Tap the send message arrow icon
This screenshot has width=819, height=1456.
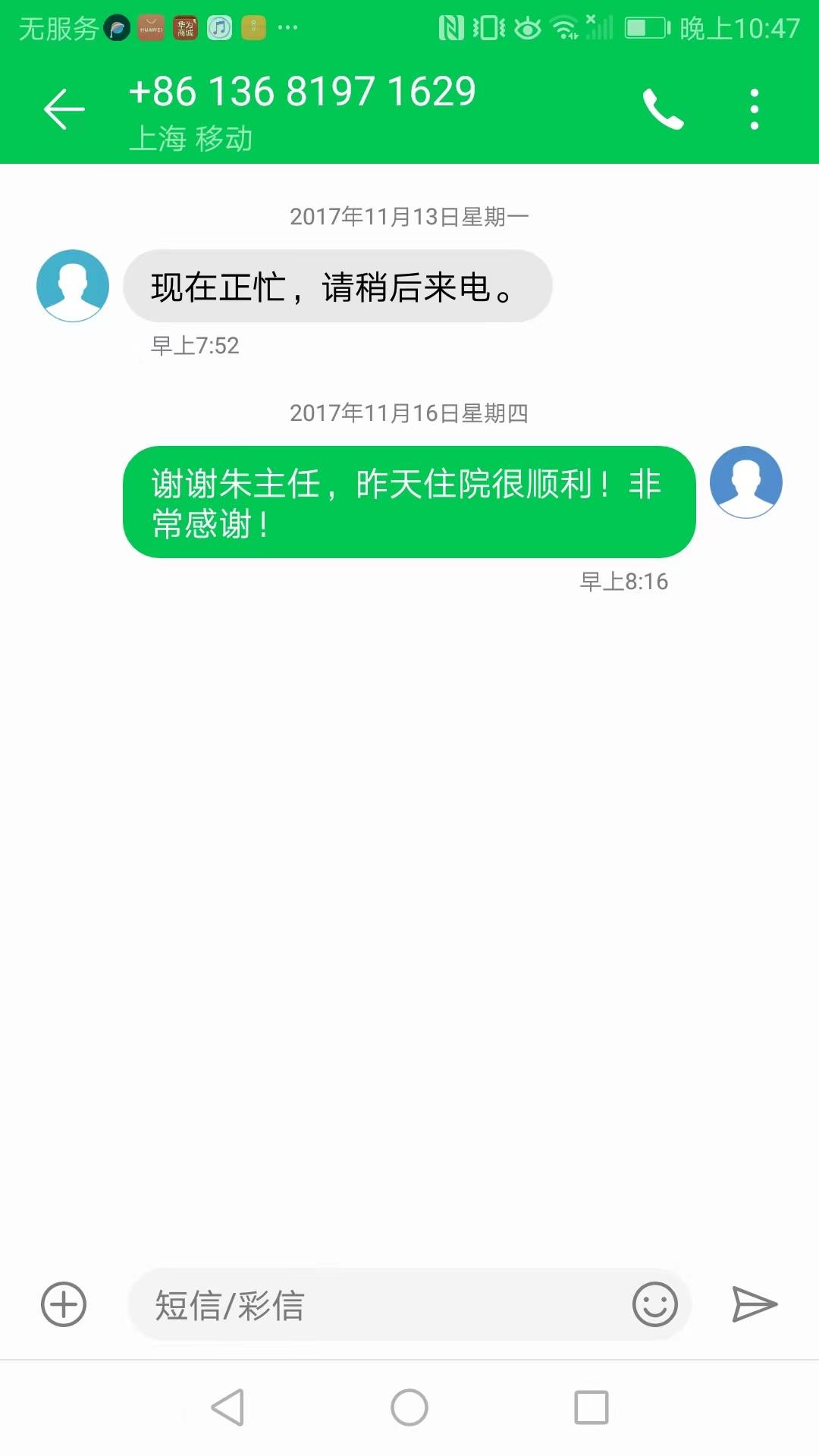pyautogui.click(x=753, y=1303)
